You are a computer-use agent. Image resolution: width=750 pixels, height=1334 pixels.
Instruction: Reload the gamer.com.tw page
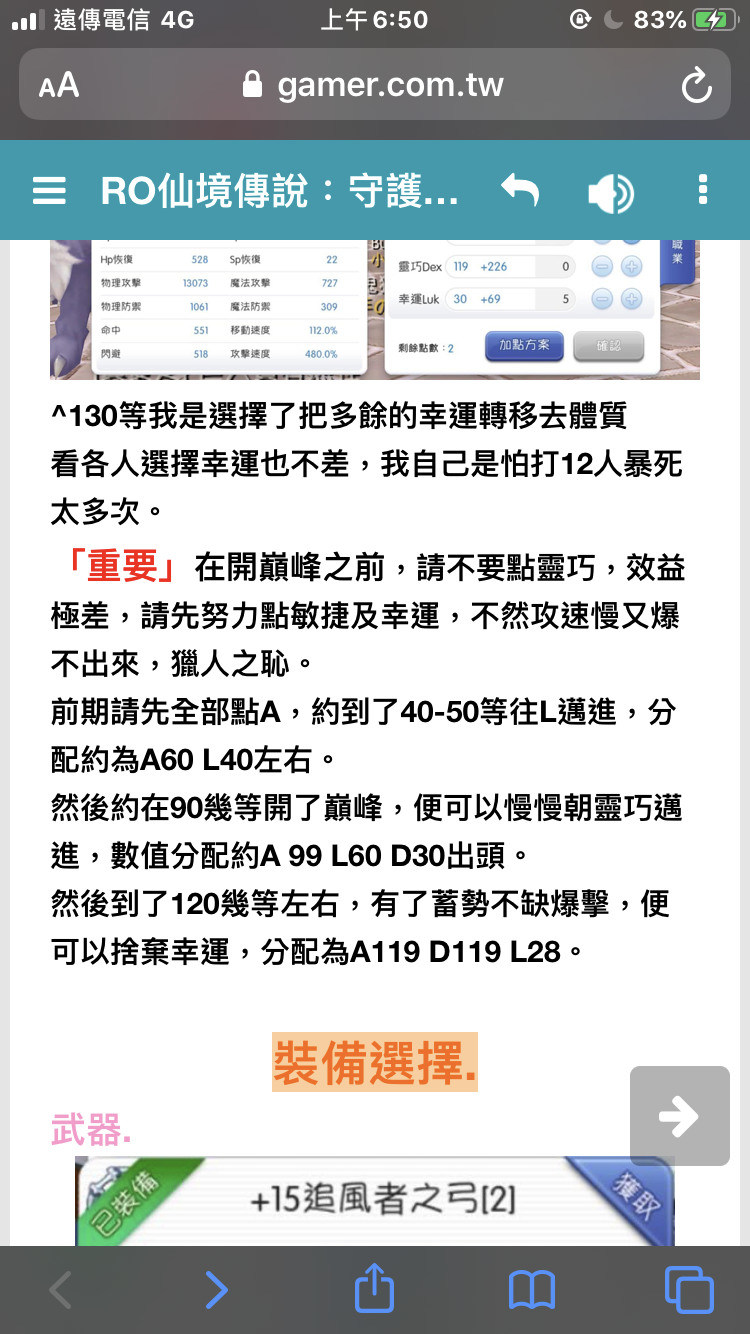pos(696,86)
